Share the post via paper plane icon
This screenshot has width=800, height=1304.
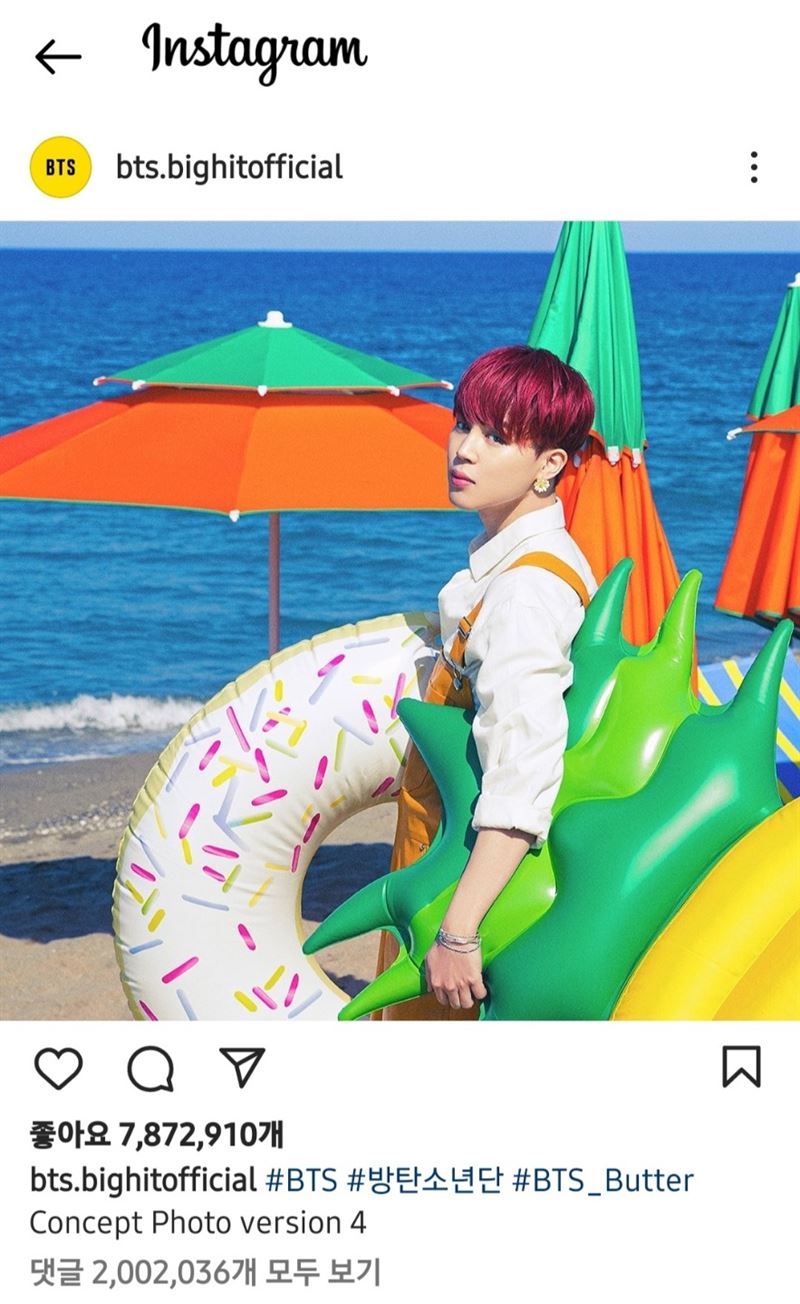[241, 1068]
